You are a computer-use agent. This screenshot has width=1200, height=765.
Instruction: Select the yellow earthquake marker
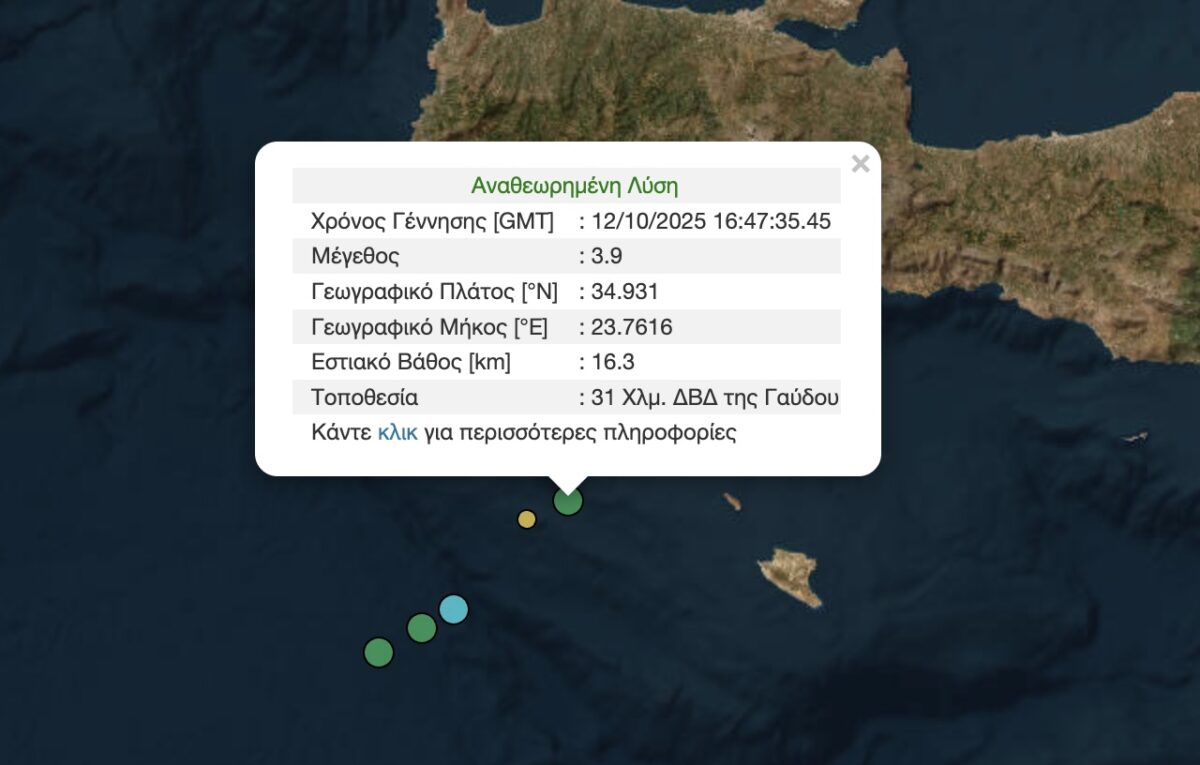click(x=527, y=519)
